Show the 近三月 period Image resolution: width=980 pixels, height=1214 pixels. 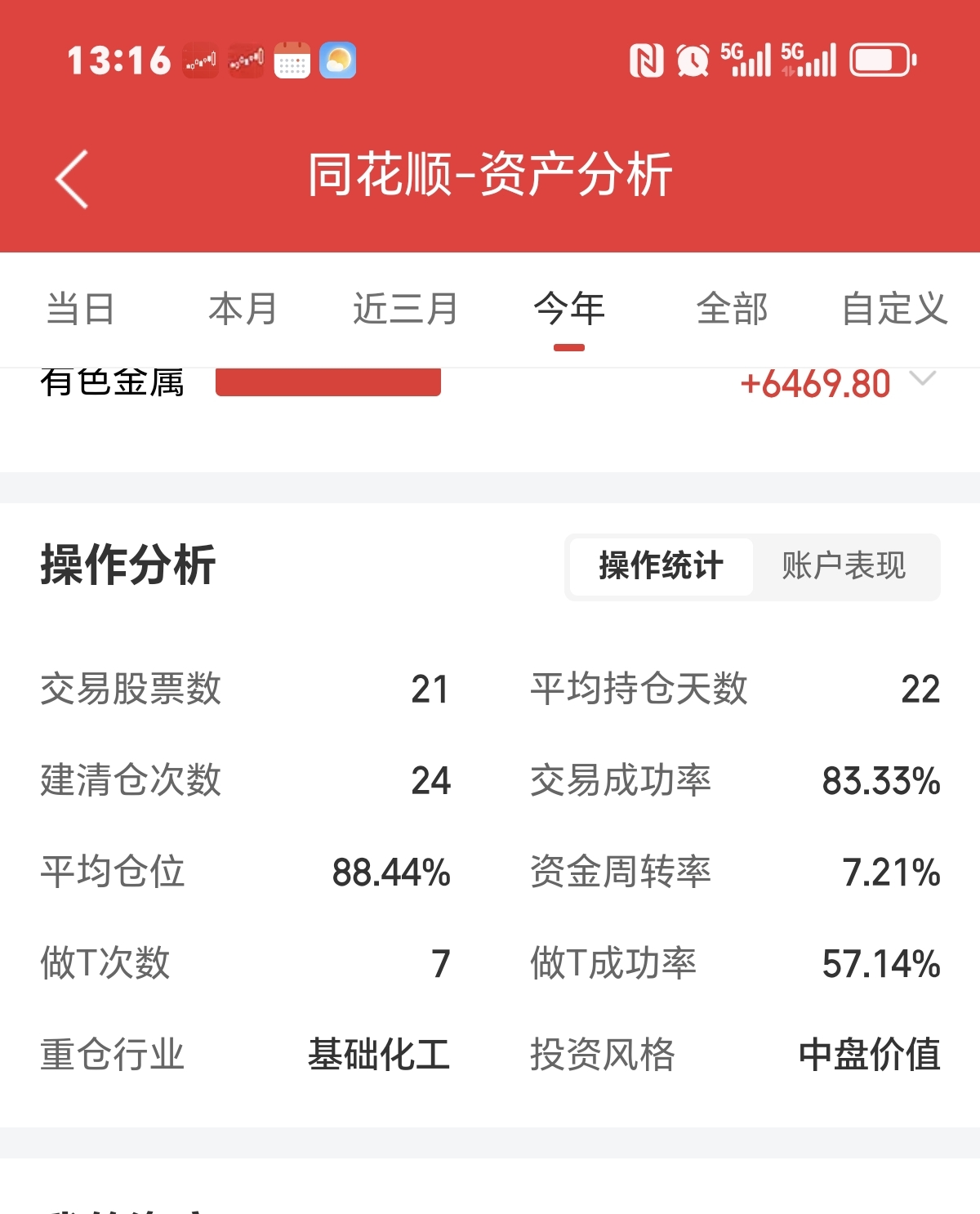405,310
